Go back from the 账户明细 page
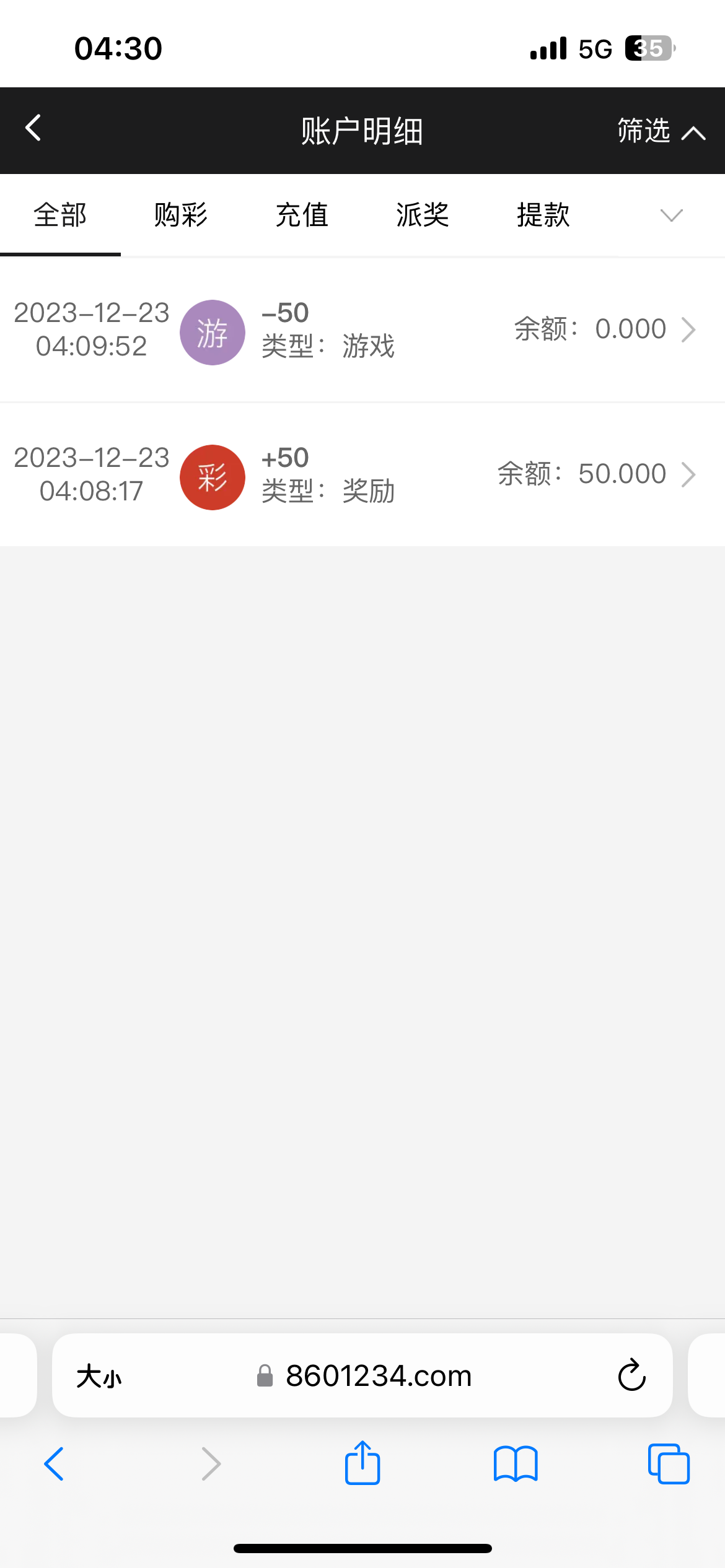Viewport: 725px width, 1568px height. point(33,128)
